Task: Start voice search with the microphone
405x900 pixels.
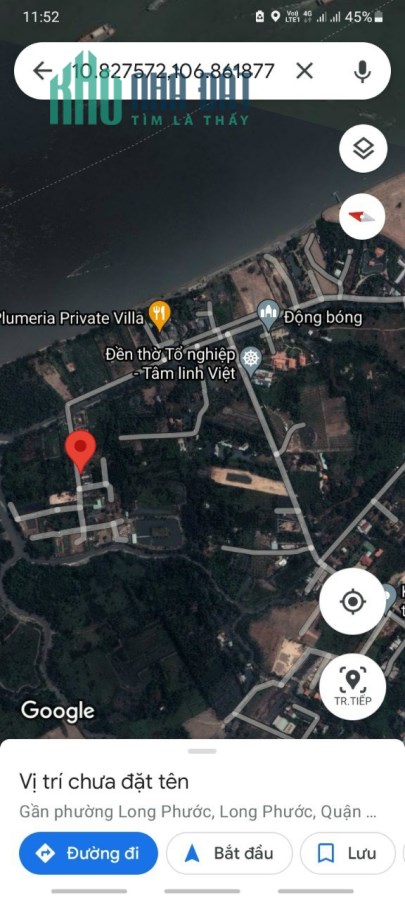Action: click(361, 71)
